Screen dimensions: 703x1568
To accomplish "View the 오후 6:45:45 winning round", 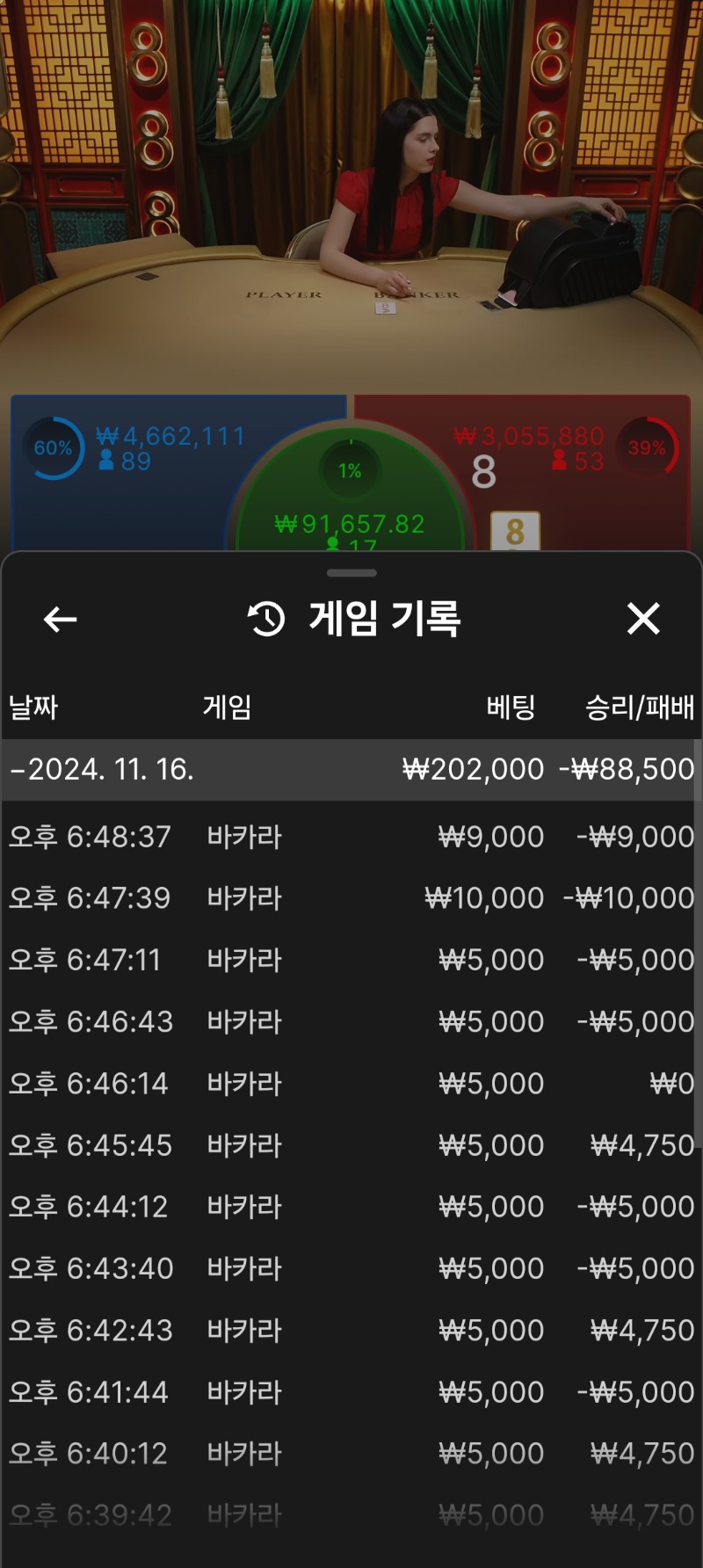I will click(351, 1145).
